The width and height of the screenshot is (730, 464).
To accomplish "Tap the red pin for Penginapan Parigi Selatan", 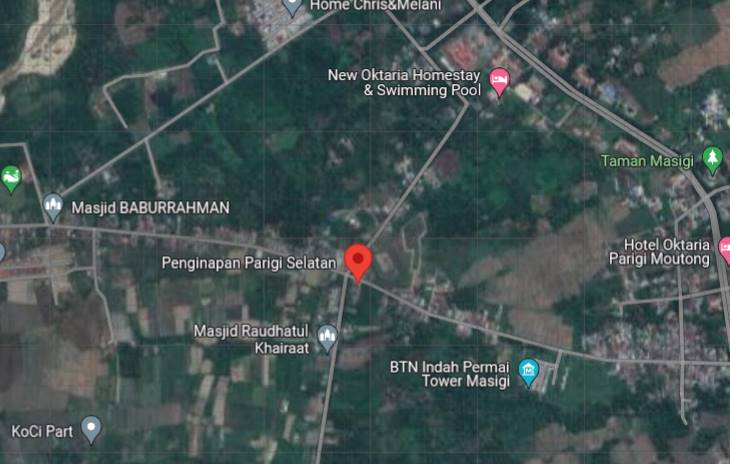I will click(359, 260).
